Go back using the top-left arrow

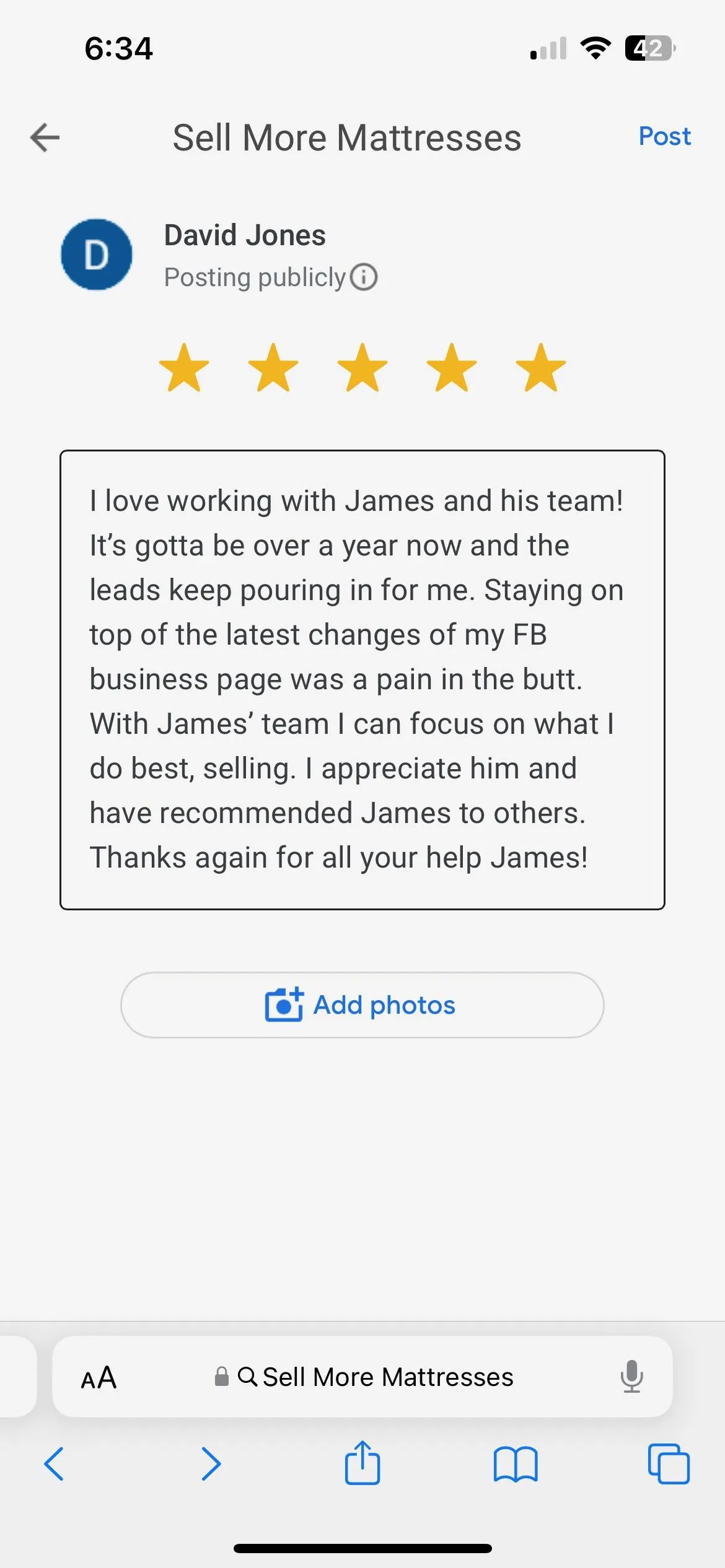(x=45, y=137)
